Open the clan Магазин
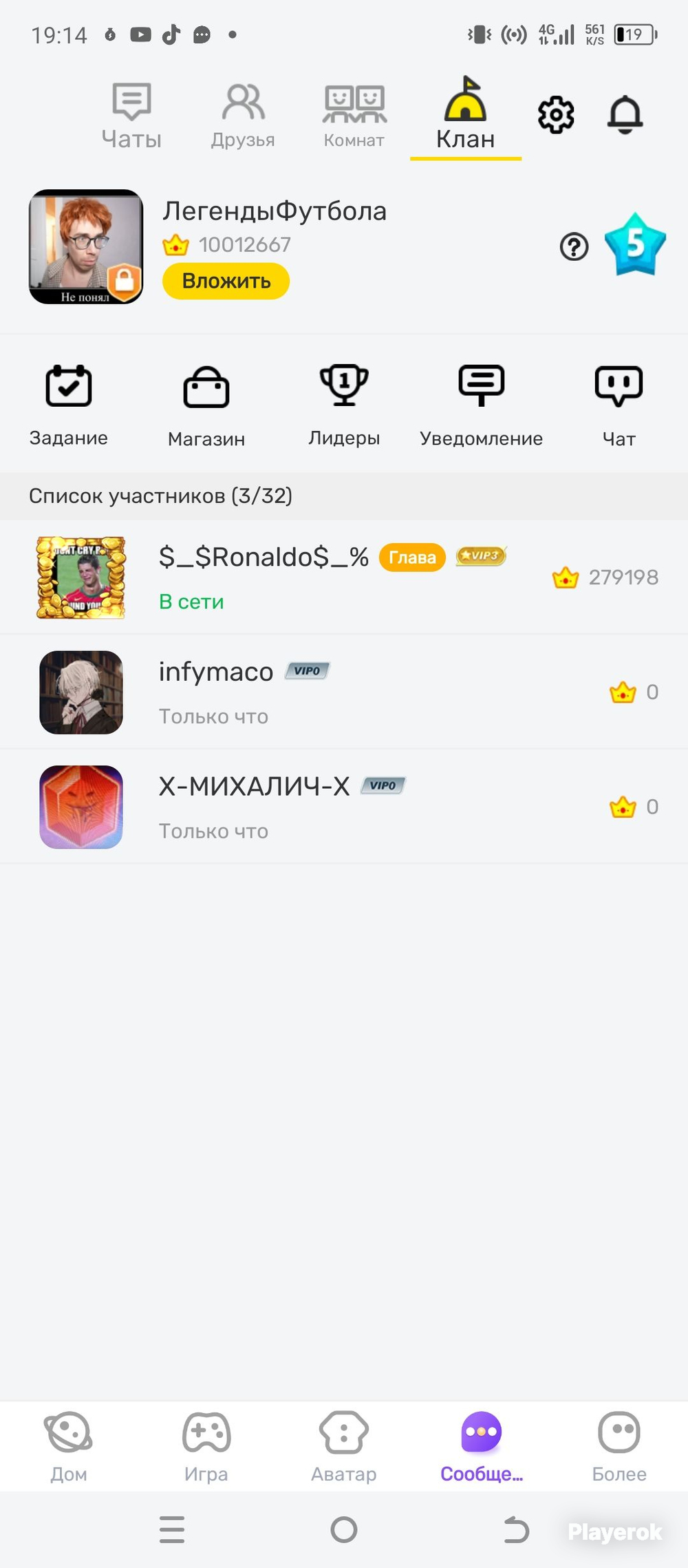Viewport: 688px width, 1568px height. tap(206, 405)
